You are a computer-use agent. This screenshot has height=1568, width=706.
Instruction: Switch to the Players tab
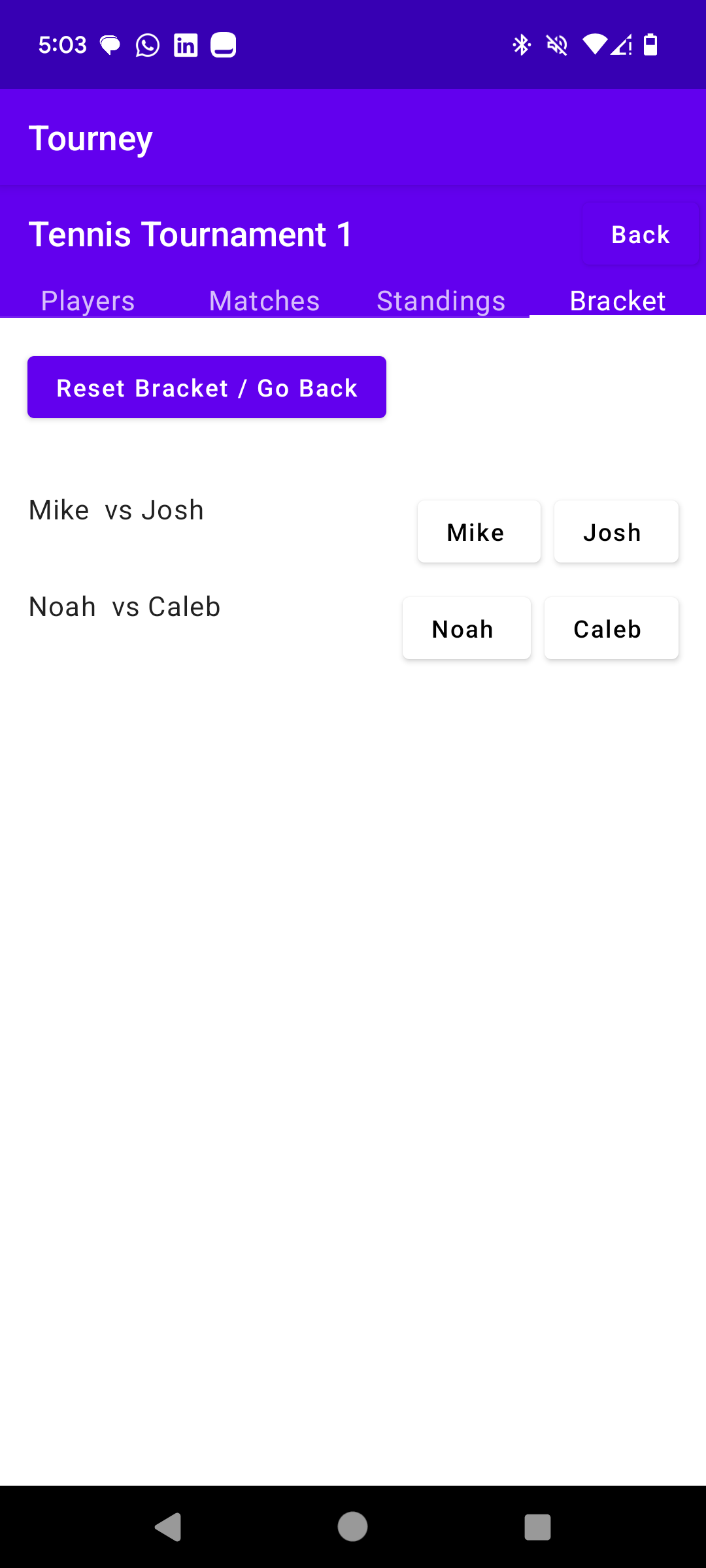(88, 301)
